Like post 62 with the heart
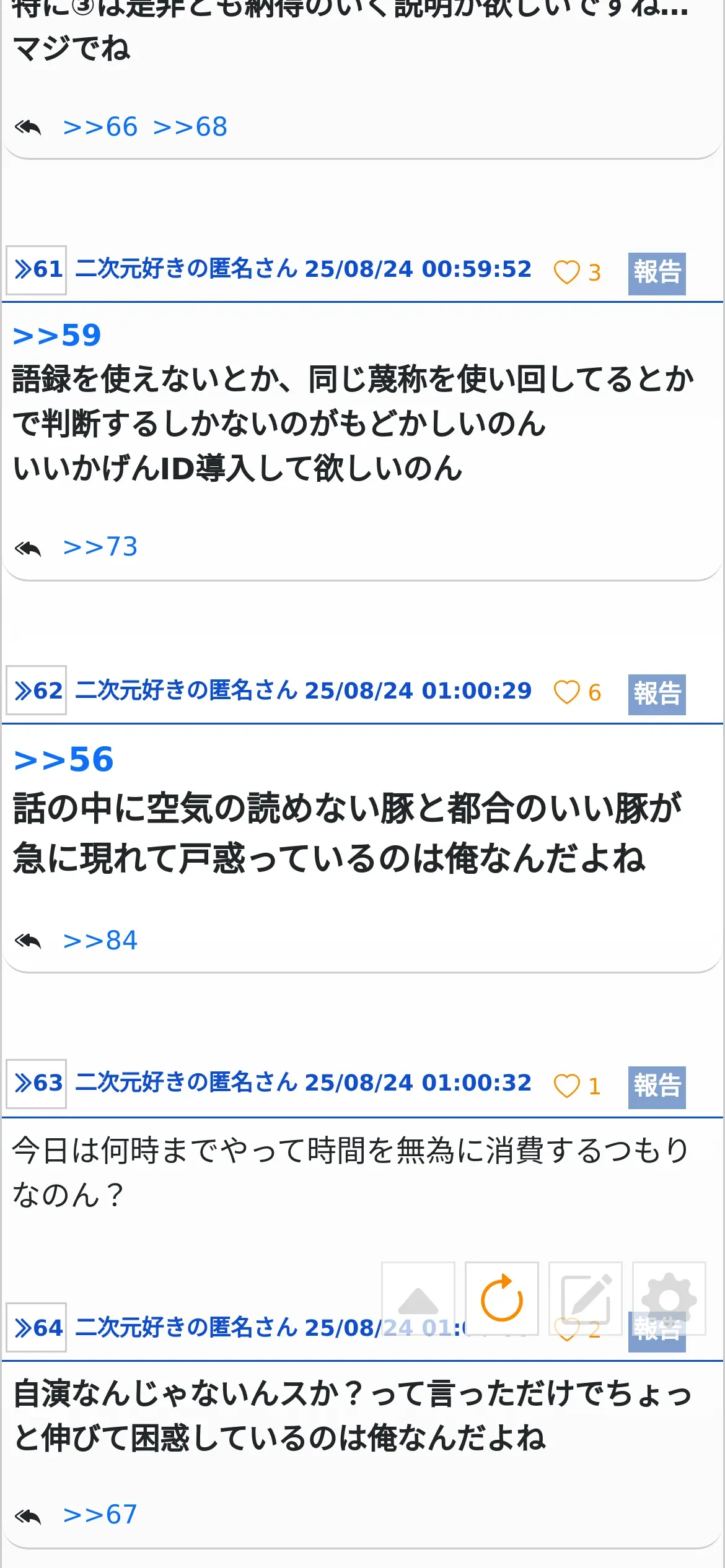The image size is (725, 1568). tap(566, 692)
